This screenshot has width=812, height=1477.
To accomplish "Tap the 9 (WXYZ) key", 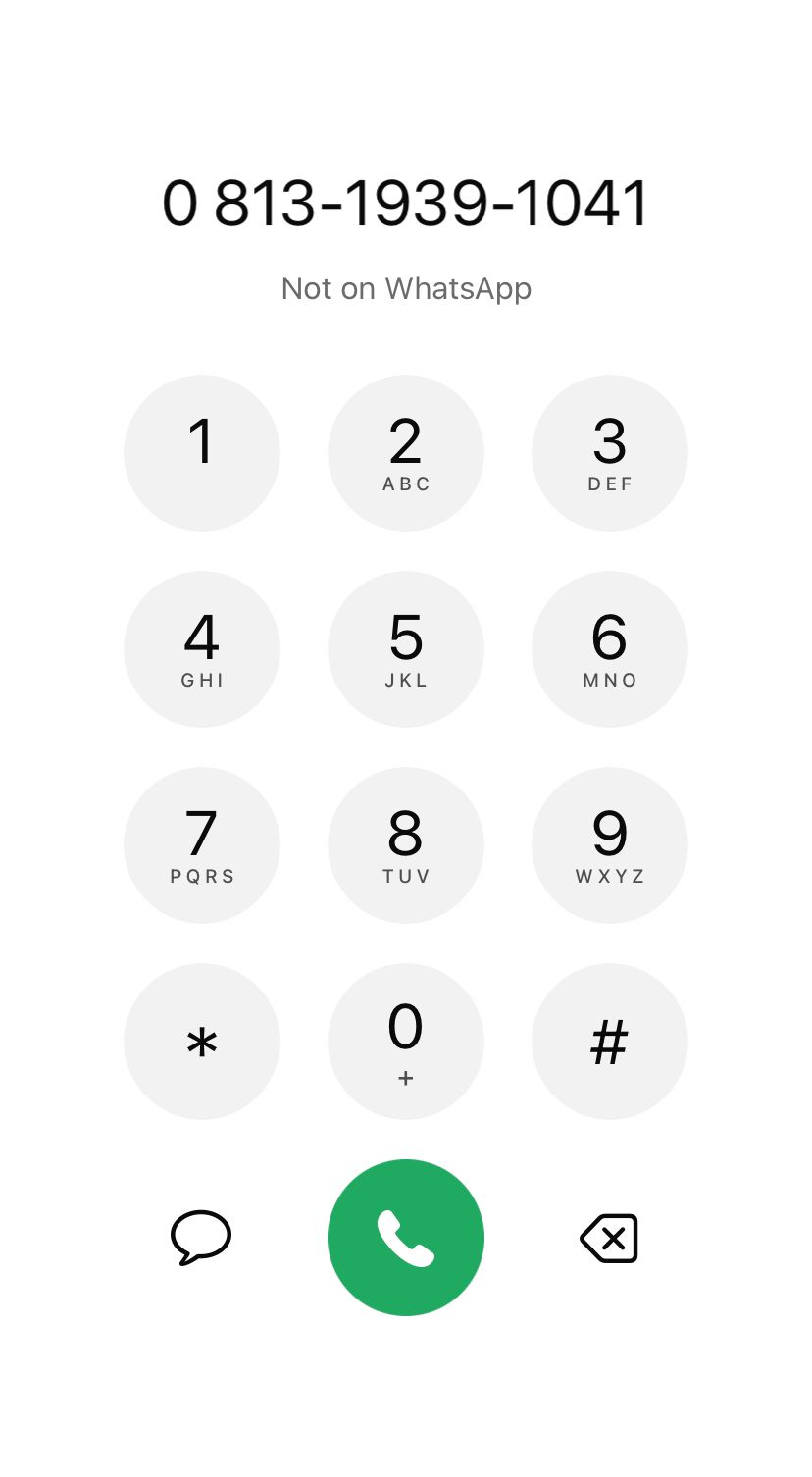I will point(610,845).
